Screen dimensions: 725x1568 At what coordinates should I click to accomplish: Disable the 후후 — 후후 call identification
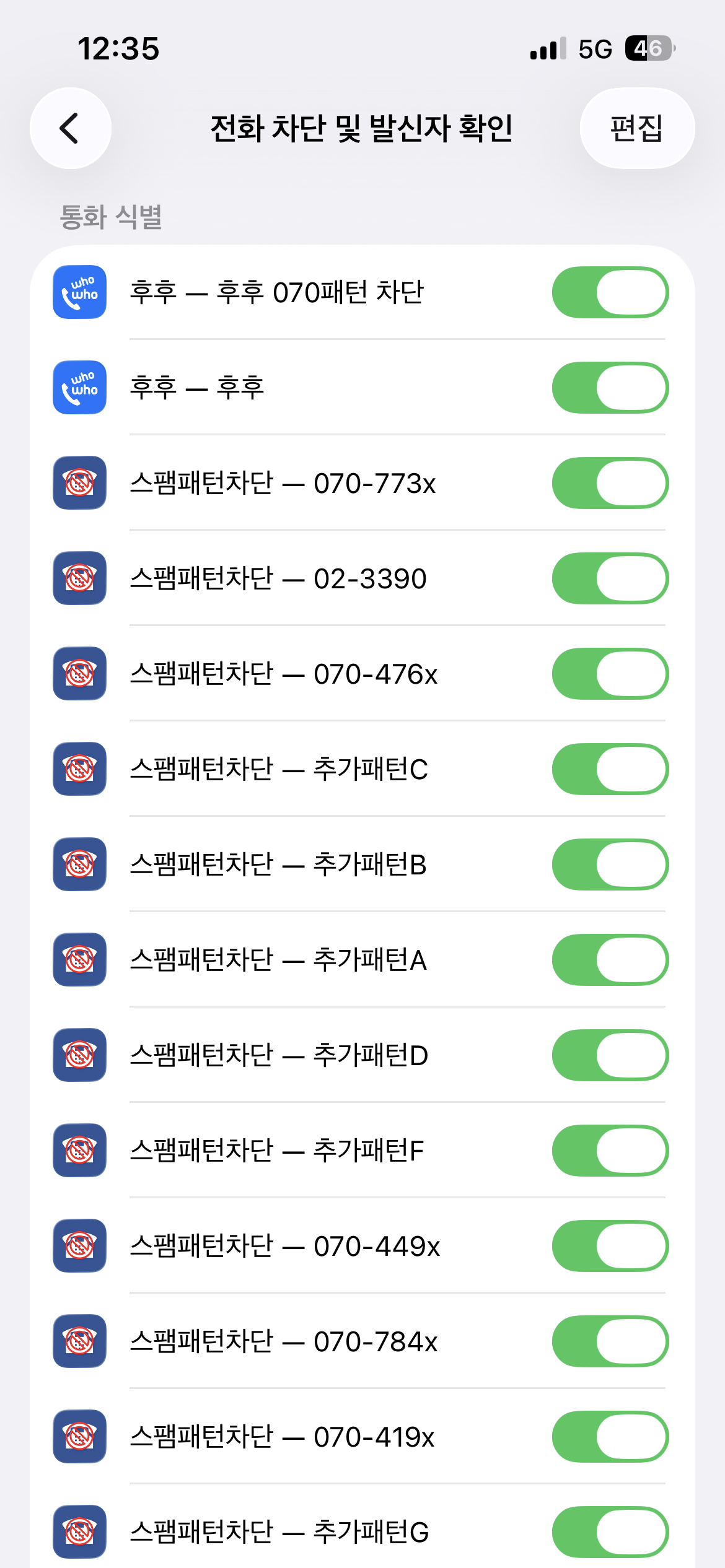[610, 388]
